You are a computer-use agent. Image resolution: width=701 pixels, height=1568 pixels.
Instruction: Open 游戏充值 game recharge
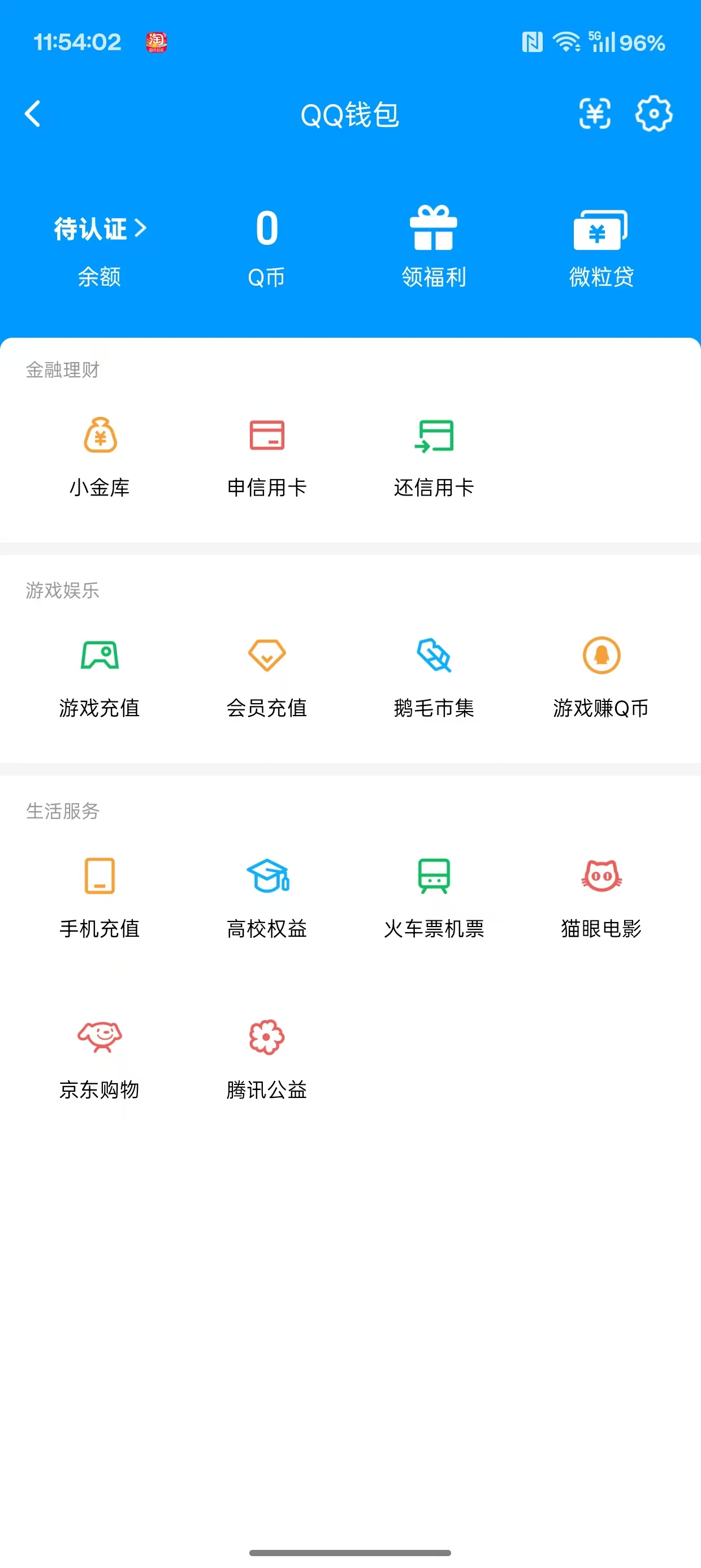[100, 675]
